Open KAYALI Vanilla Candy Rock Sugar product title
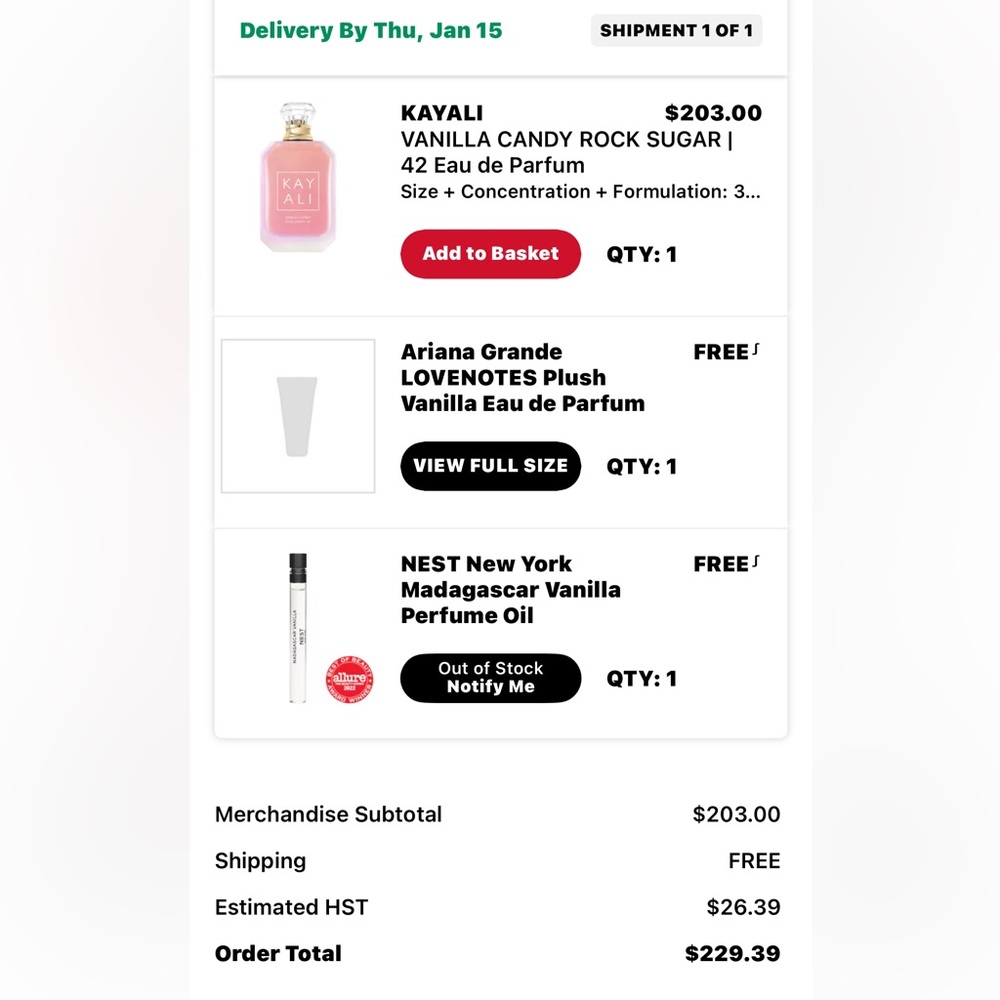This screenshot has height=1000, width=1000. (x=566, y=152)
